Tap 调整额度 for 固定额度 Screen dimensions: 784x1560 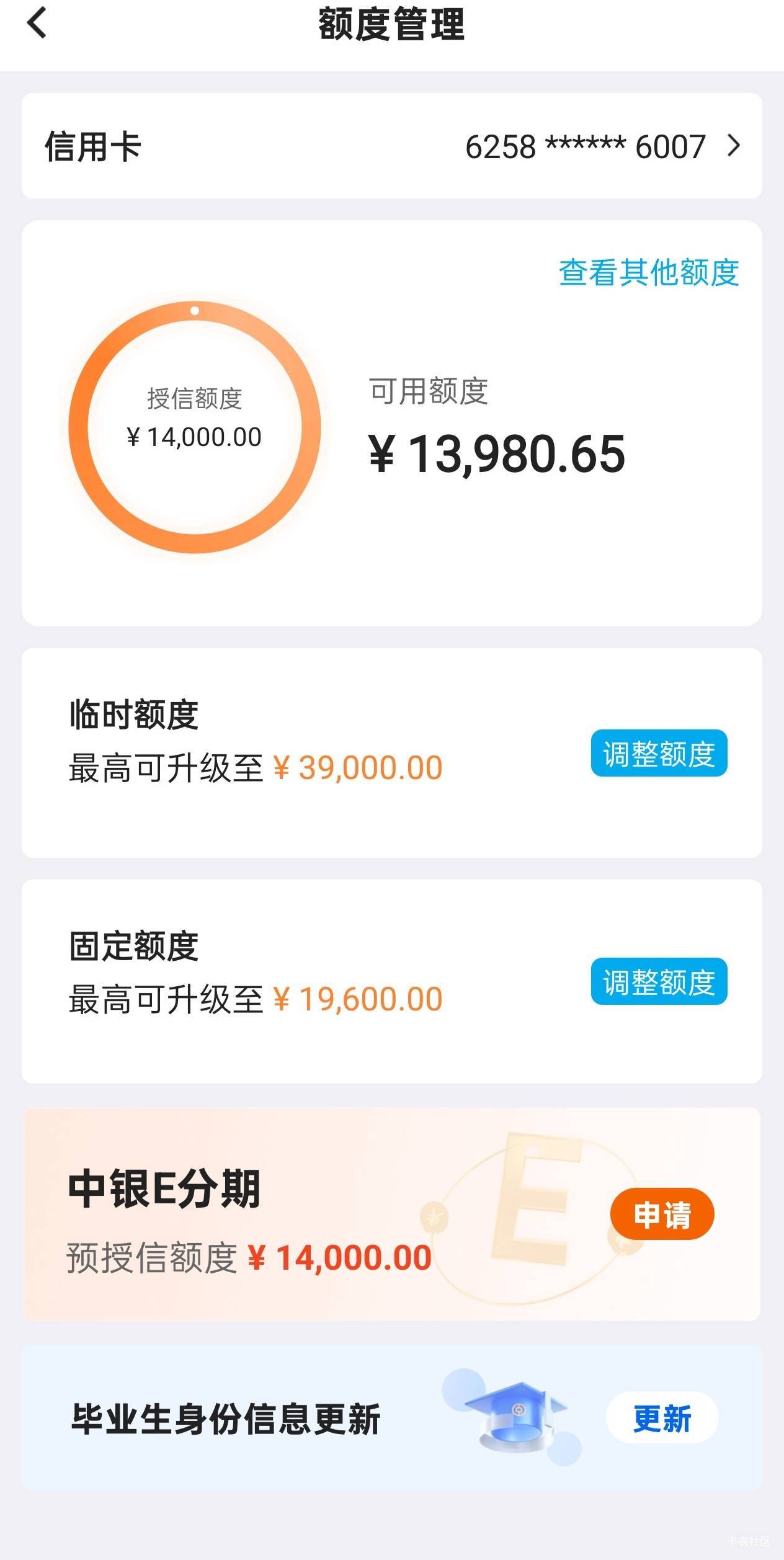click(x=659, y=981)
